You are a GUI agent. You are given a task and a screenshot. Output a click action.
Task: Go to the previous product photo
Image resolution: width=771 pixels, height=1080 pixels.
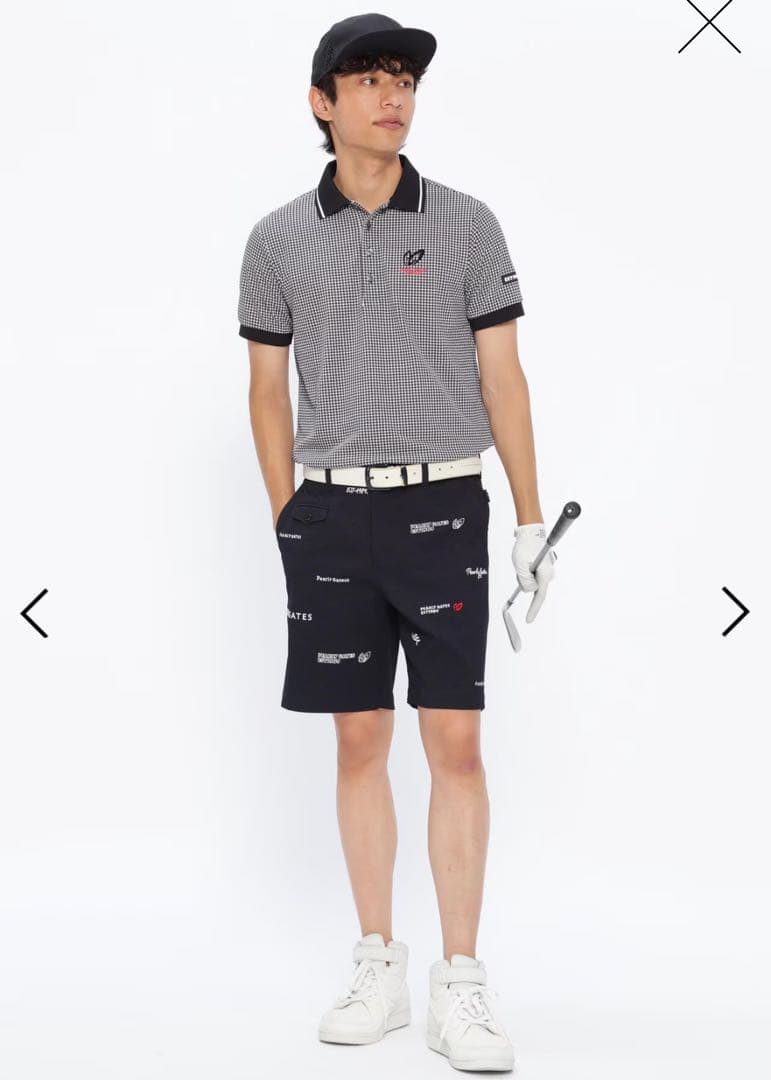(x=34, y=613)
